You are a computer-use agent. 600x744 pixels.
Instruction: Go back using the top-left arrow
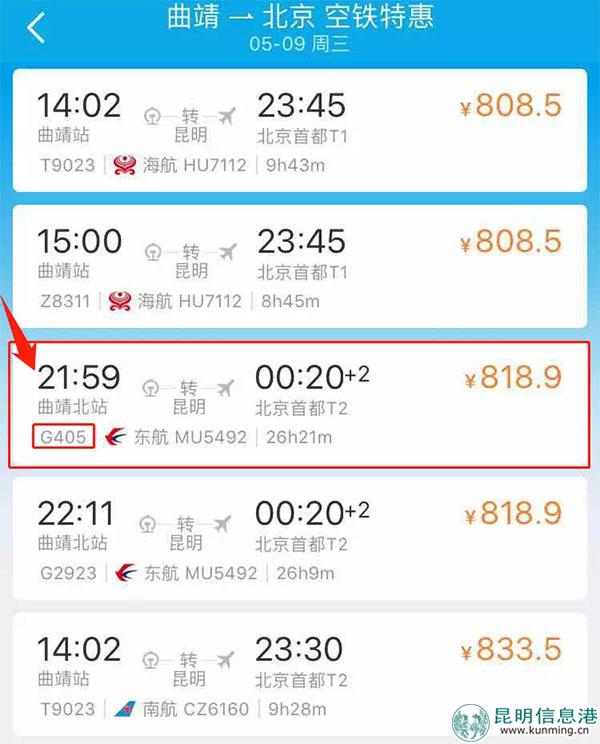pyautogui.click(x=37, y=28)
